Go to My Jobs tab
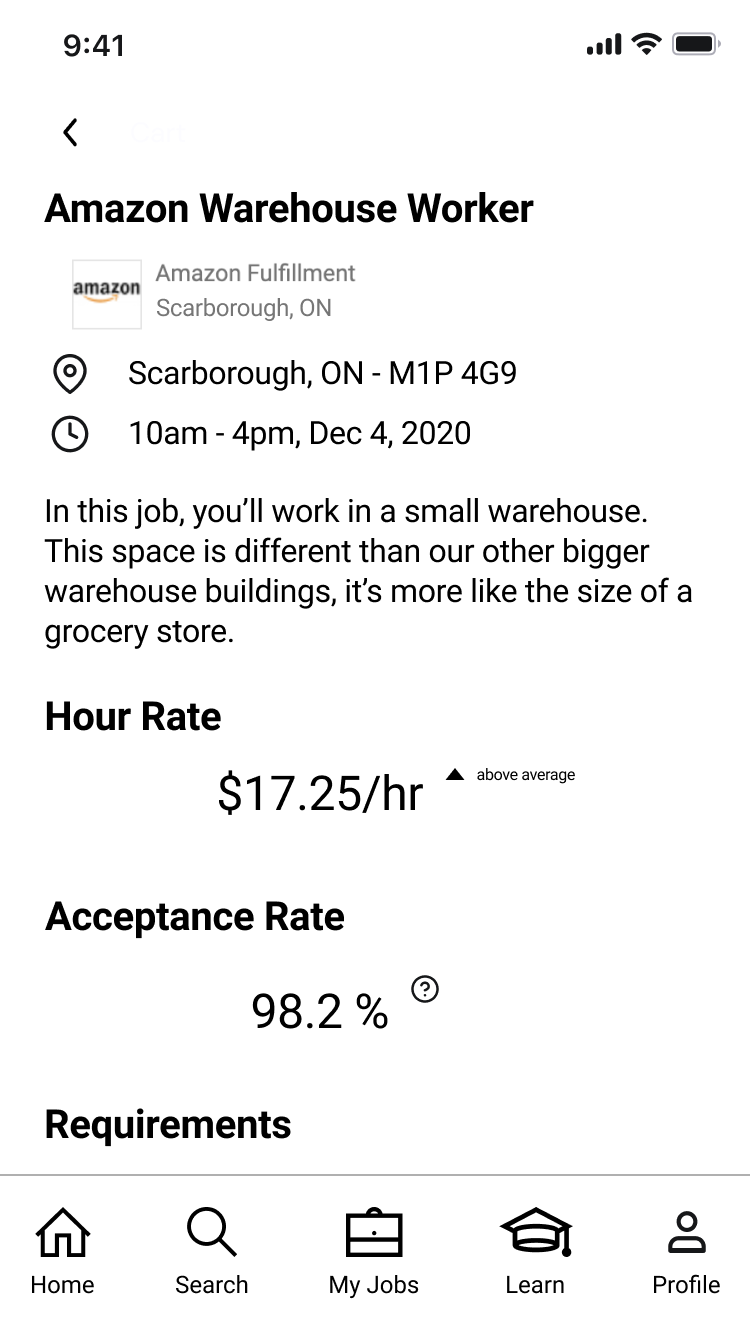The width and height of the screenshot is (750, 1334). point(374,1251)
